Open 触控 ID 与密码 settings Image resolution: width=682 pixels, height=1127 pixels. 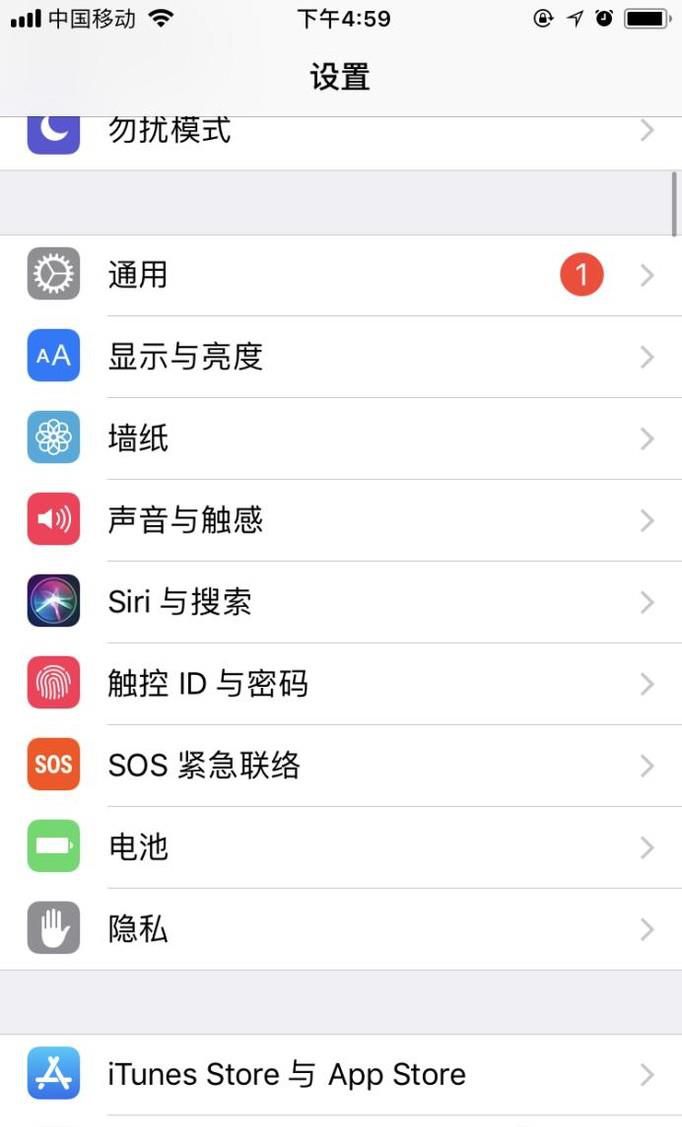[340, 684]
